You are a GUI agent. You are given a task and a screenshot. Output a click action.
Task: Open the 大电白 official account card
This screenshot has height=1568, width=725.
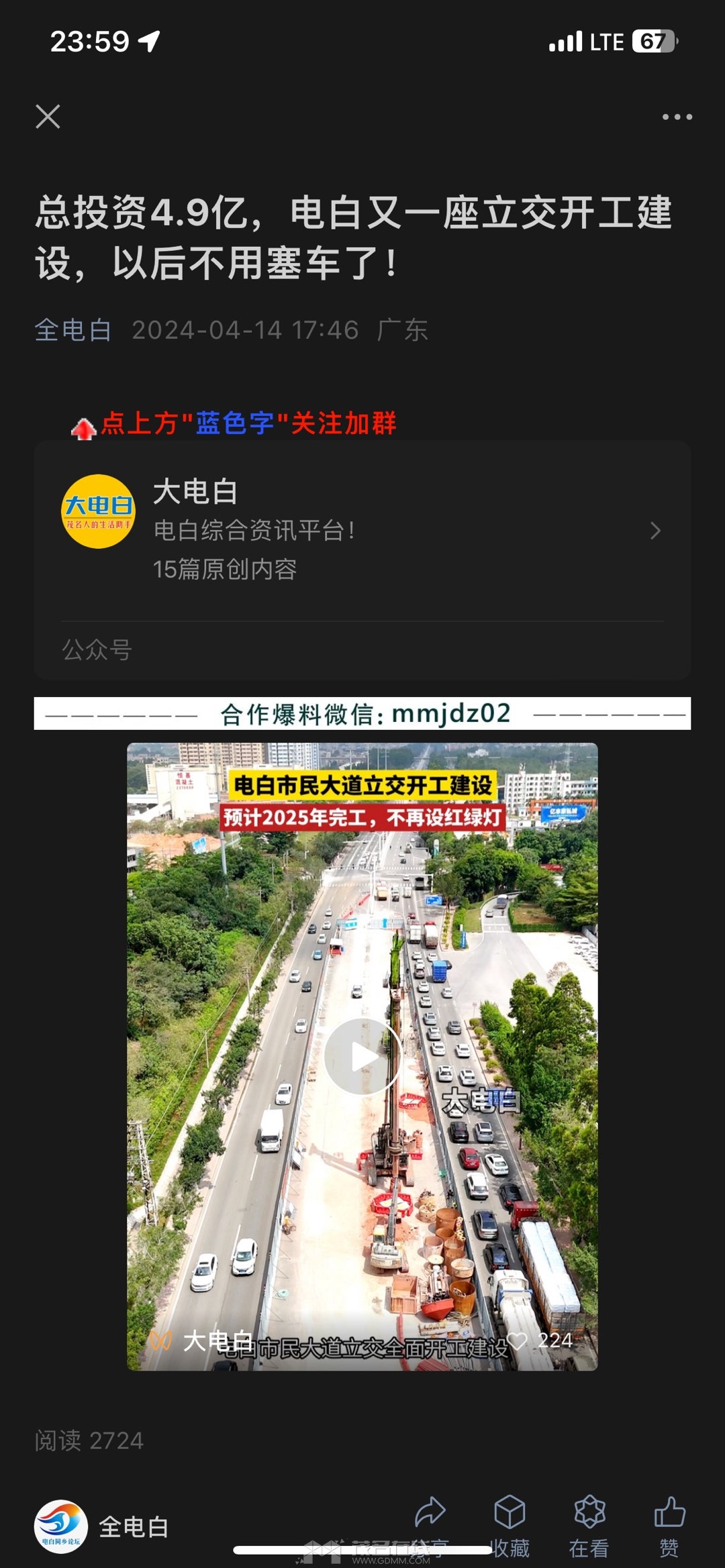click(362, 531)
